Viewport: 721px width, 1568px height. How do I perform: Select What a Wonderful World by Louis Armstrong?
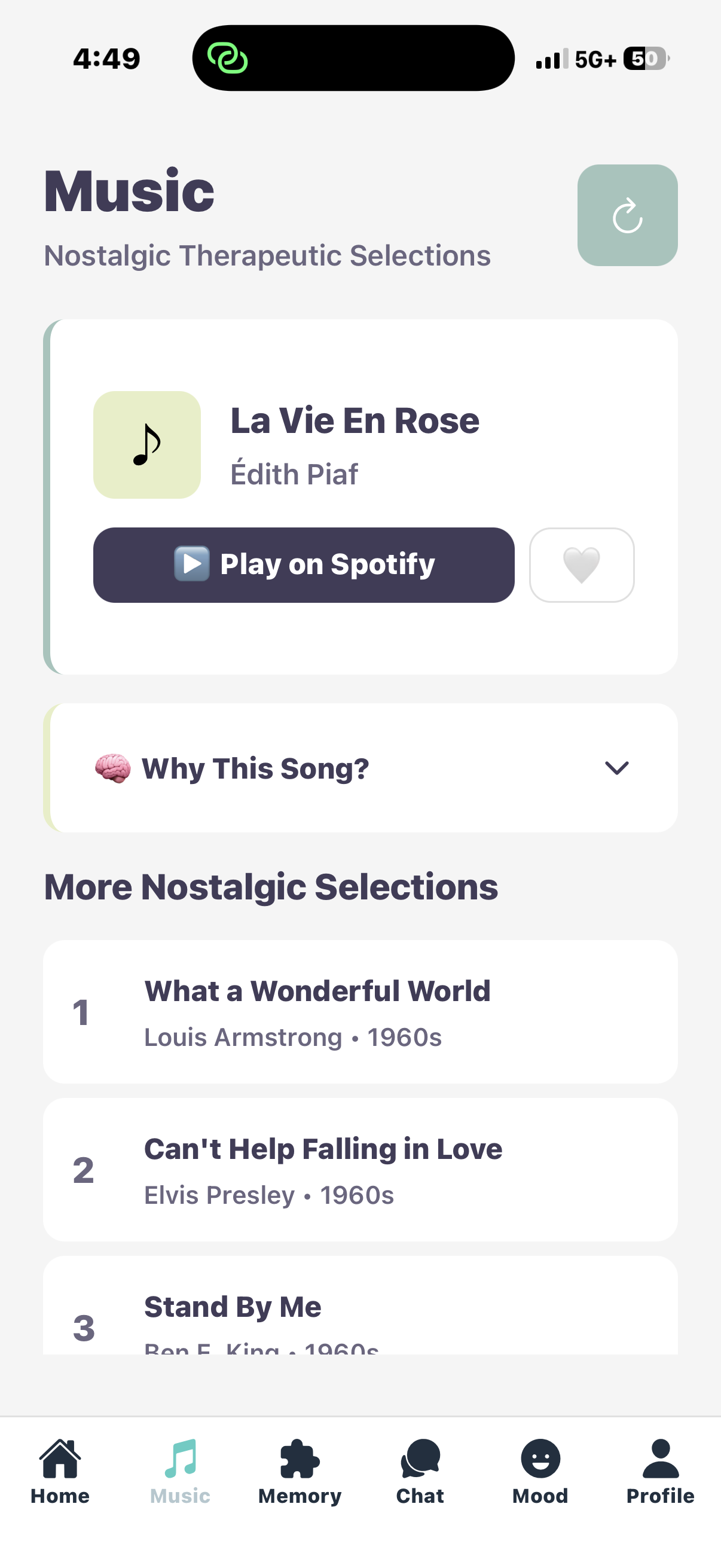(360, 1012)
